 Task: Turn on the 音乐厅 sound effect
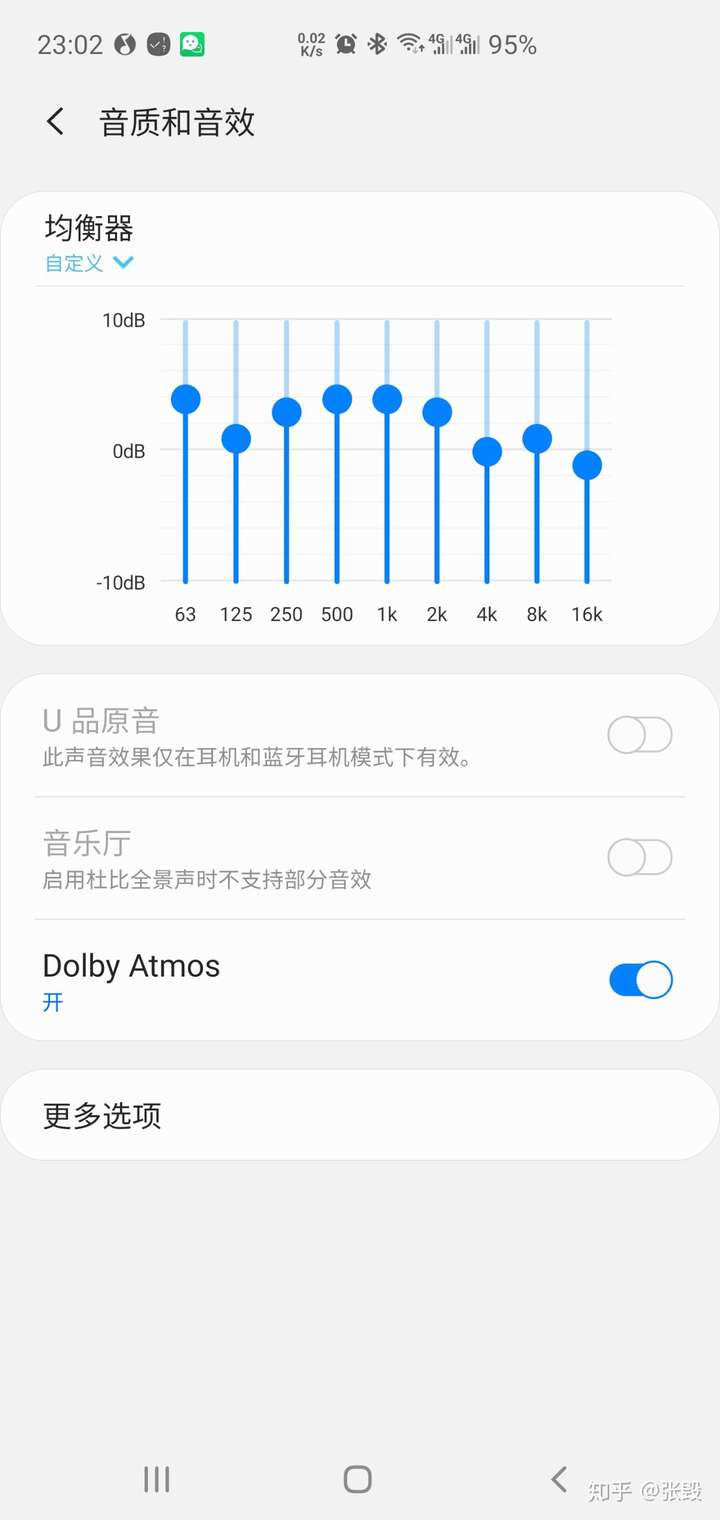639,858
